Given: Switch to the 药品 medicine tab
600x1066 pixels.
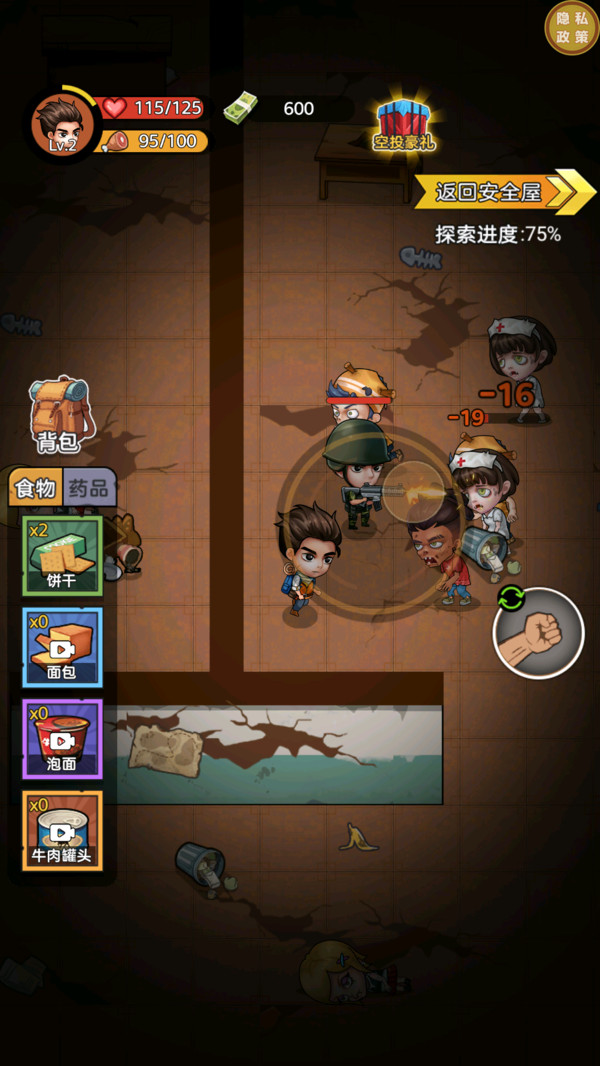Looking at the screenshot, I should pyautogui.click(x=89, y=489).
